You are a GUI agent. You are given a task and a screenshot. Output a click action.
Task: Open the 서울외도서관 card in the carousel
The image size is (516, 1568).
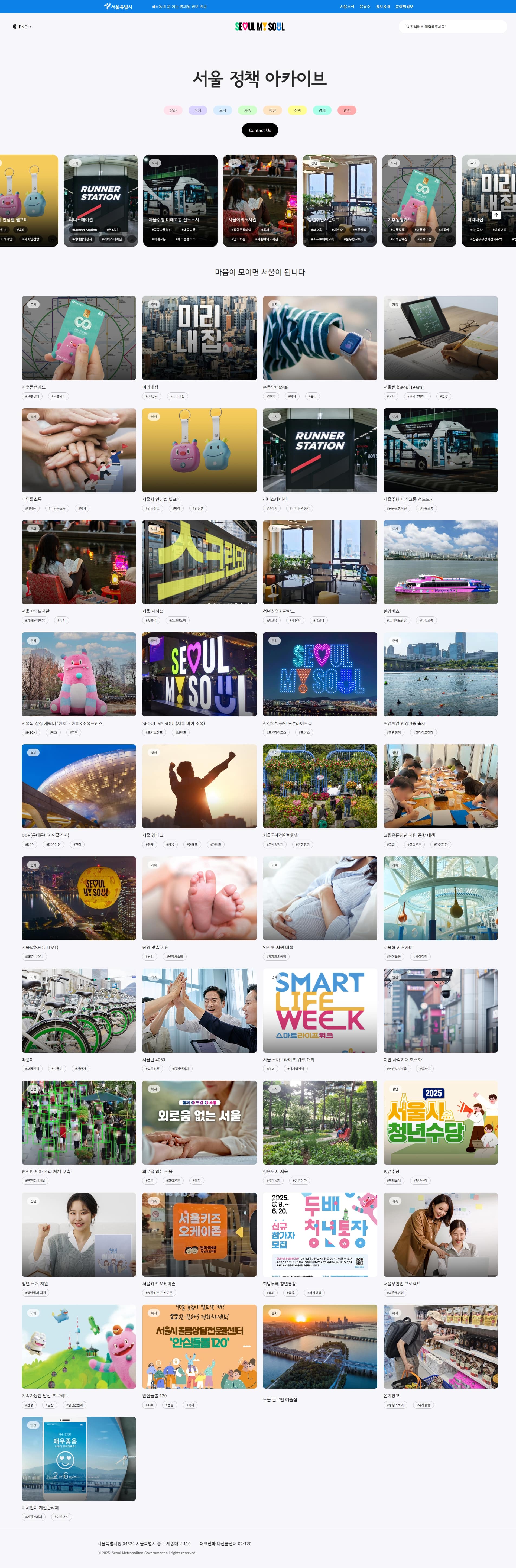(260, 200)
